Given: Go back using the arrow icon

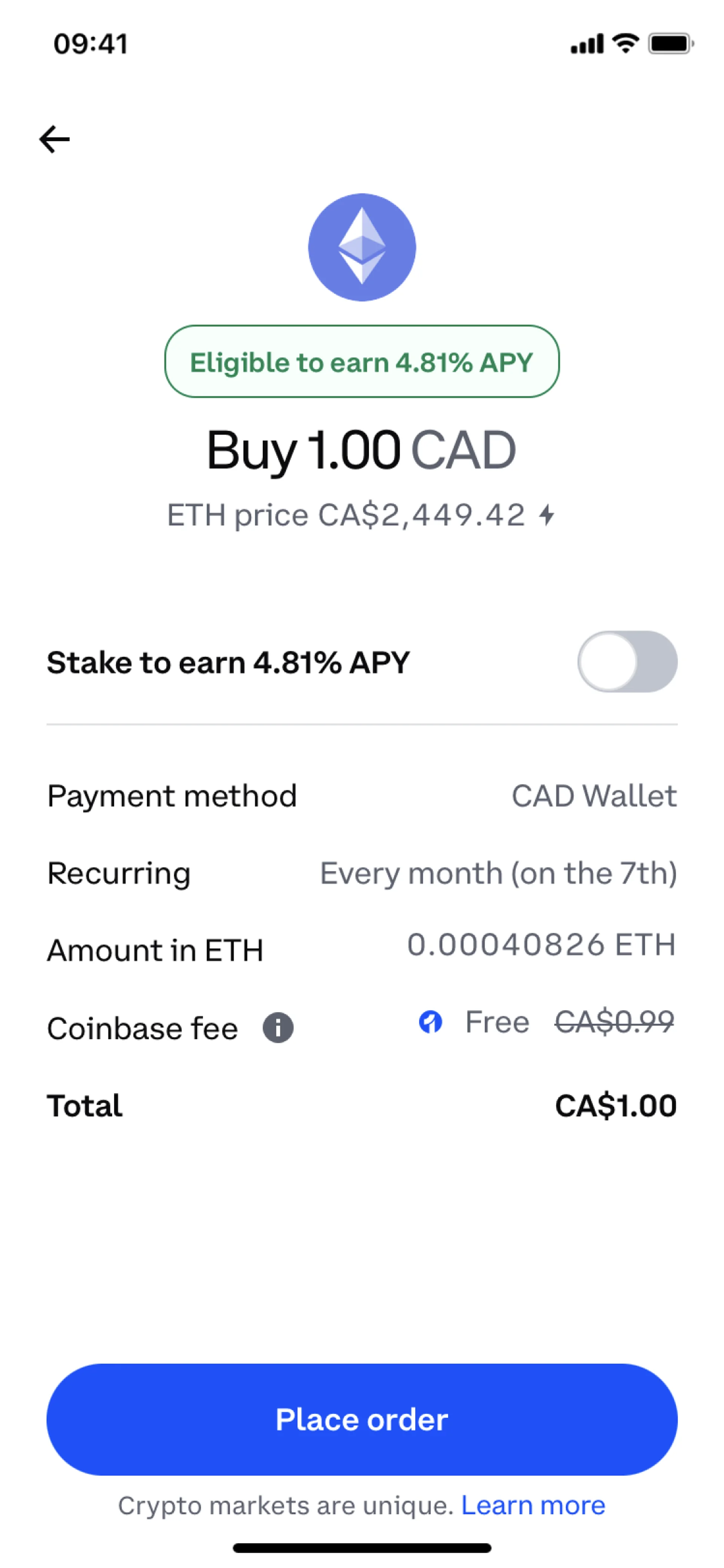Looking at the screenshot, I should click(x=54, y=140).
